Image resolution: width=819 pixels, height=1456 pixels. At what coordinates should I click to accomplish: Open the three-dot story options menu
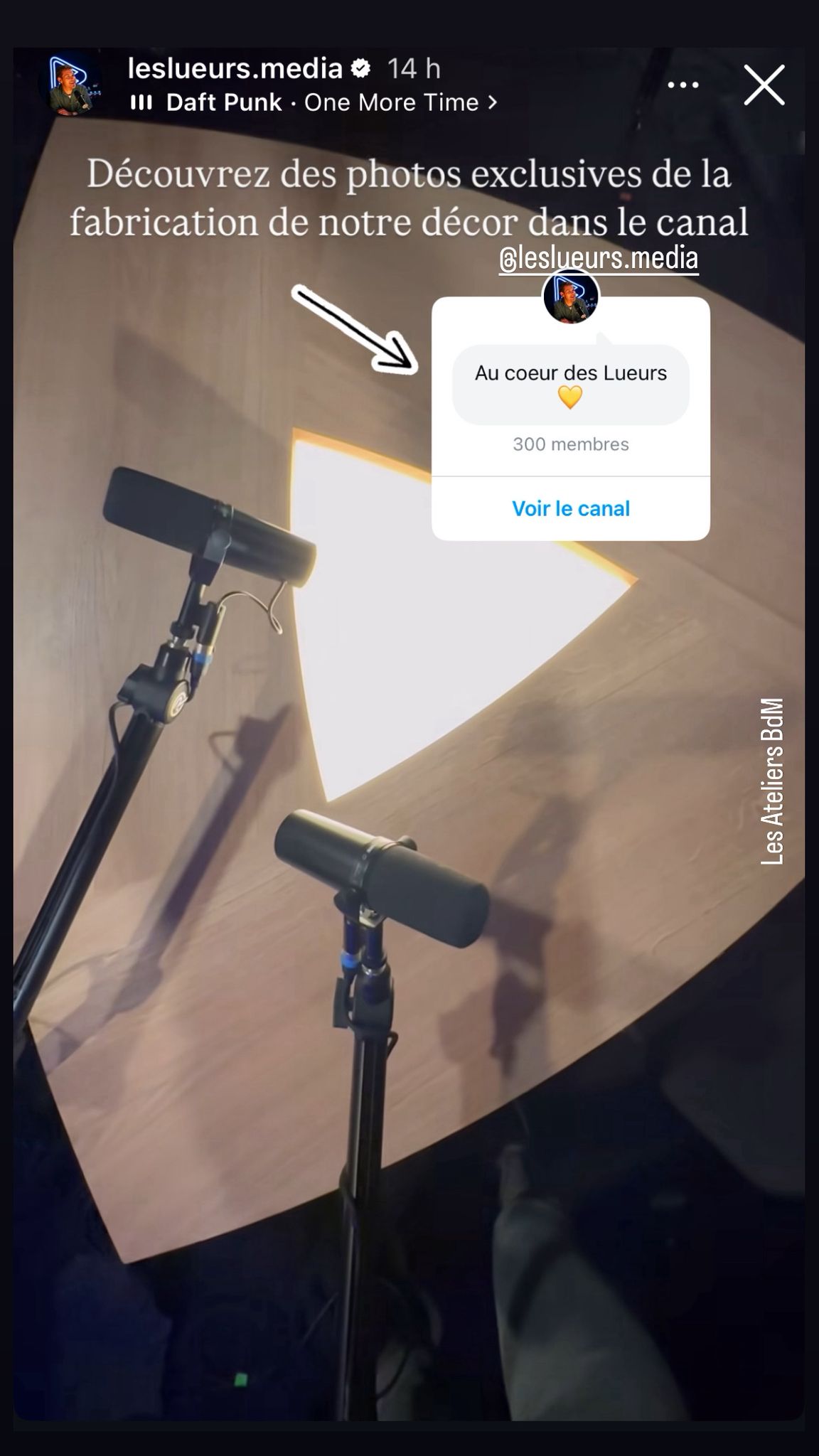click(683, 85)
